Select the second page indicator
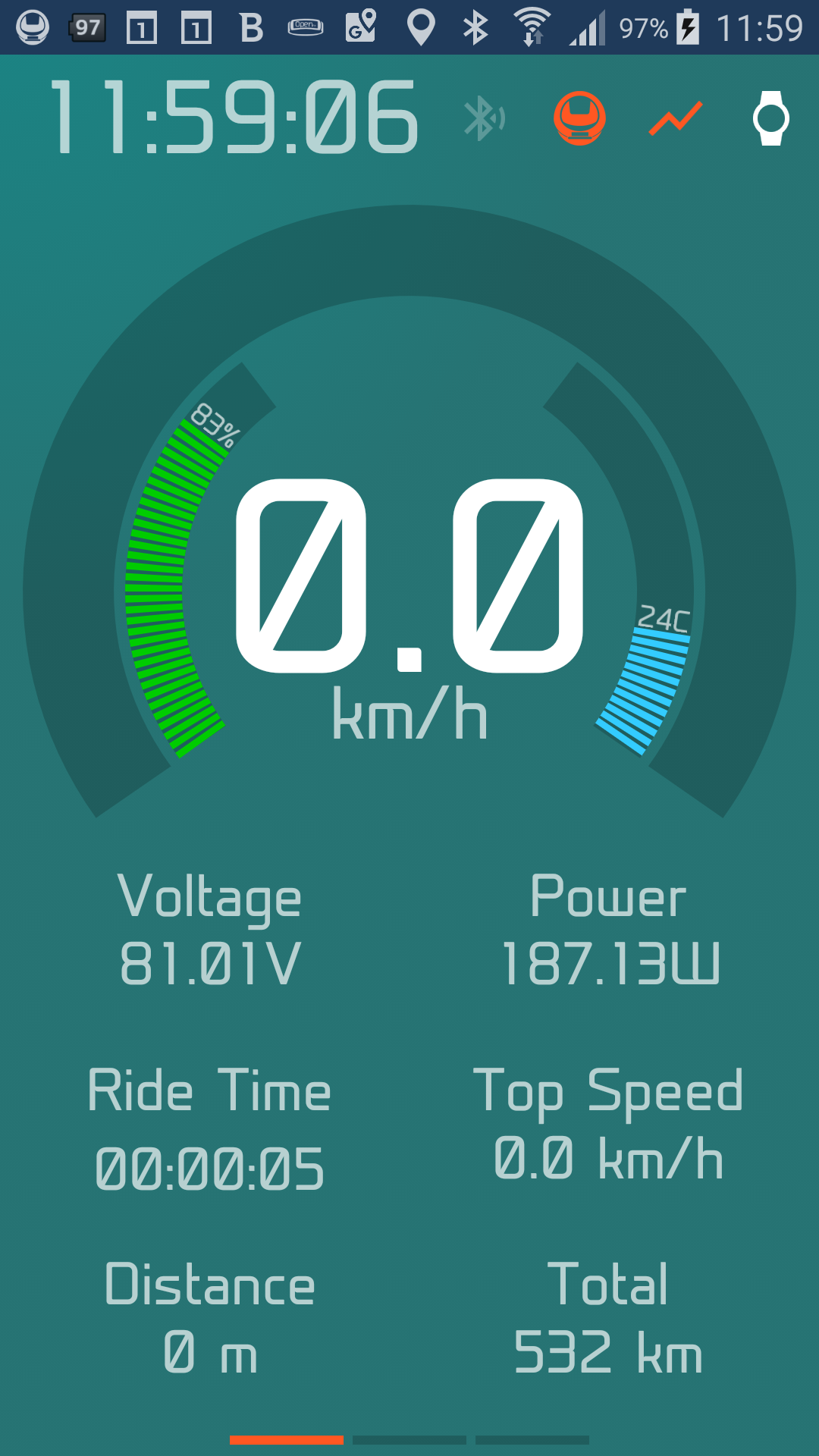The height and width of the screenshot is (1456, 819). coord(409,1439)
